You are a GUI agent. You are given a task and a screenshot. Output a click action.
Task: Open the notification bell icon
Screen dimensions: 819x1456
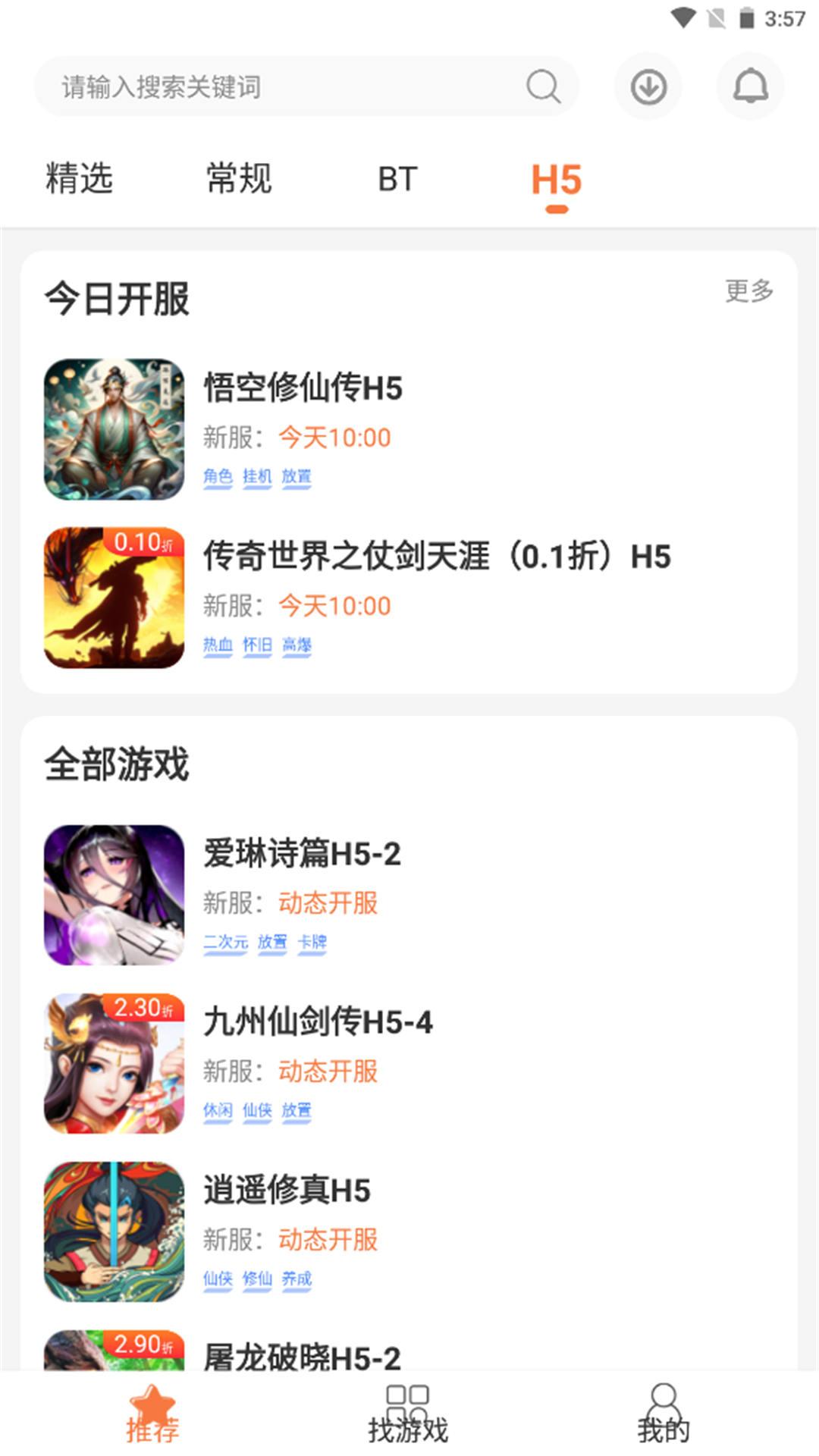pyautogui.click(x=749, y=86)
